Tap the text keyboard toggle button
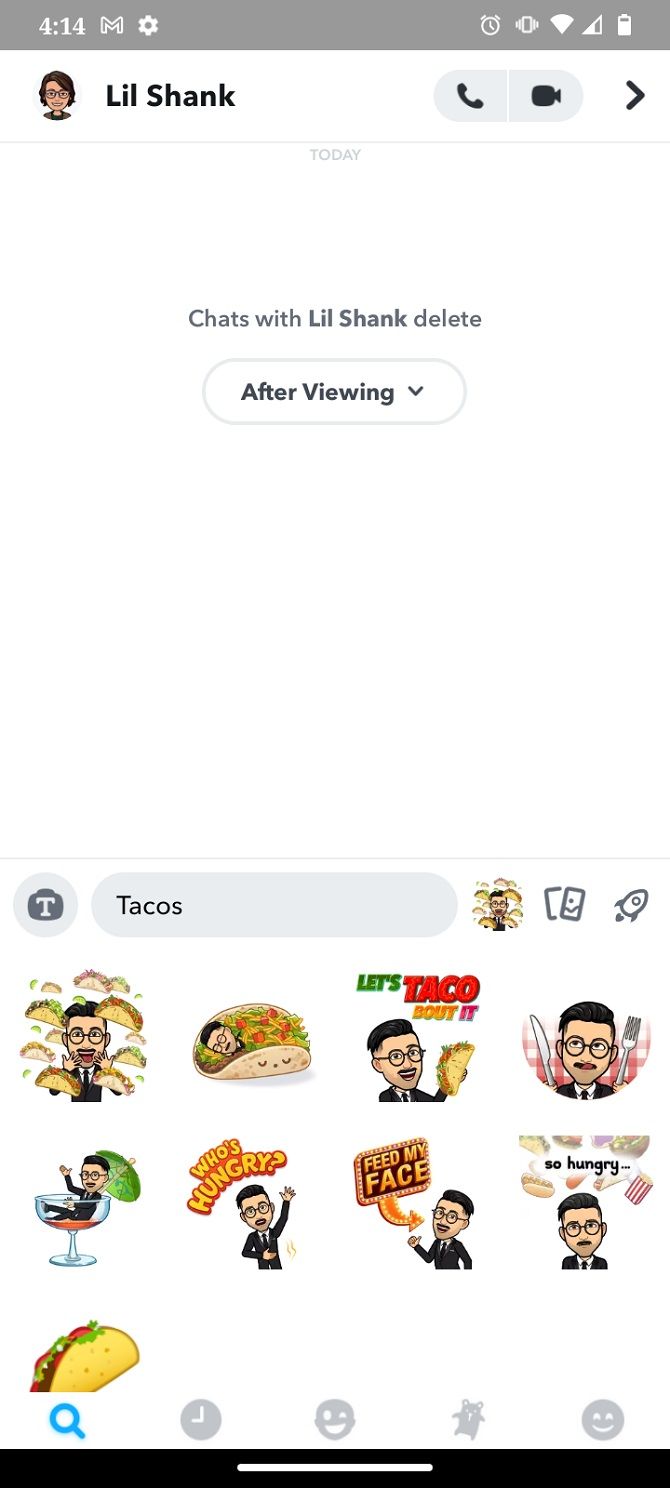Viewport: 670px width, 1488px height. coord(45,906)
